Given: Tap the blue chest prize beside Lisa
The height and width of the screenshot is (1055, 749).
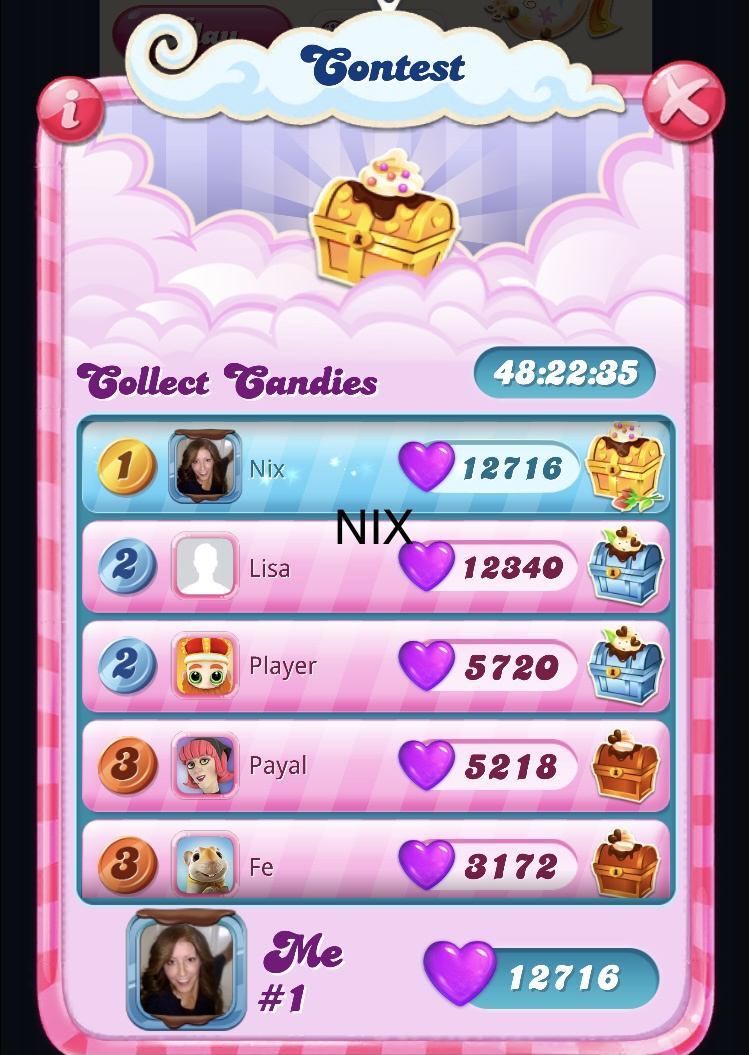Looking at the screenshot, I should (624, 565).
